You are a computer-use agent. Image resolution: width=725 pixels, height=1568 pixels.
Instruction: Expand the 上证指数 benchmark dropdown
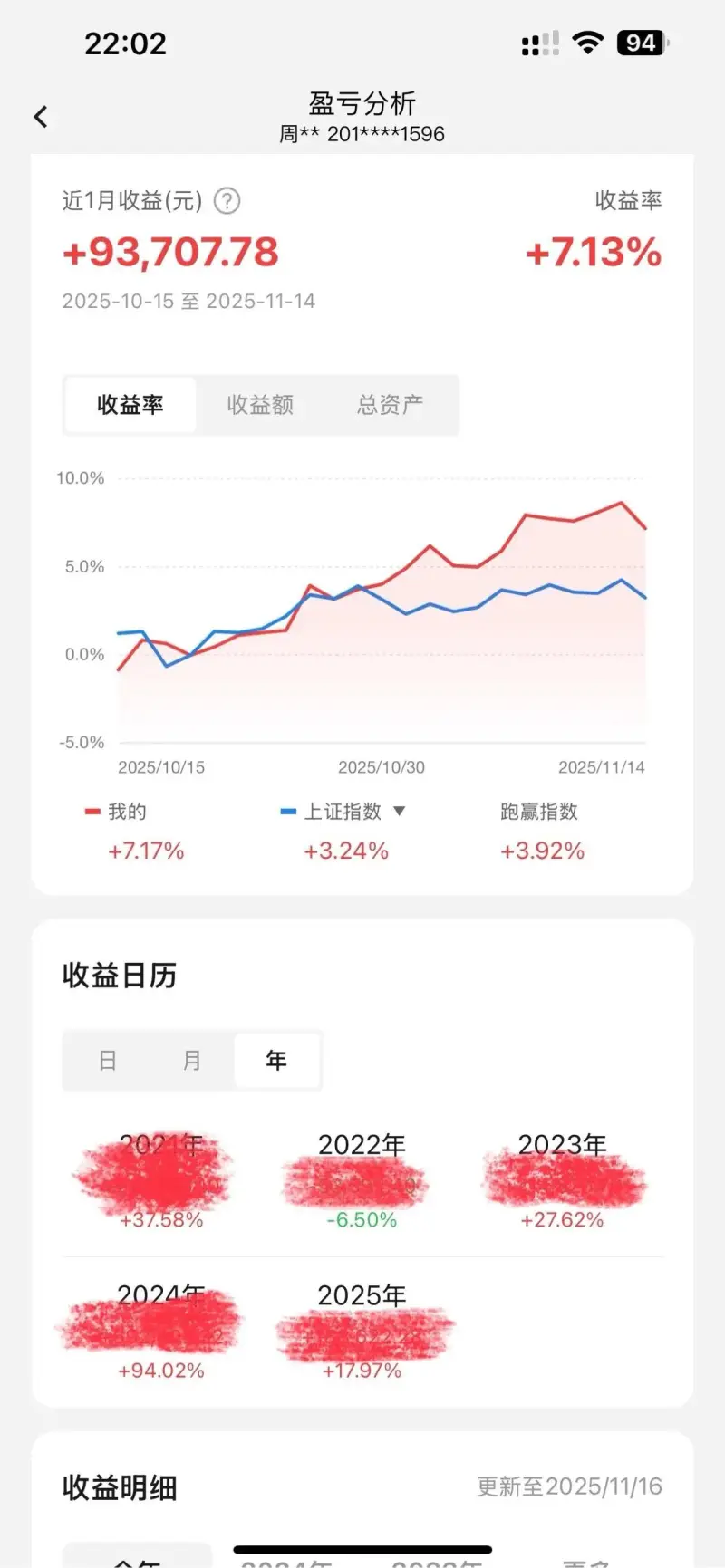tap(400, 812)
